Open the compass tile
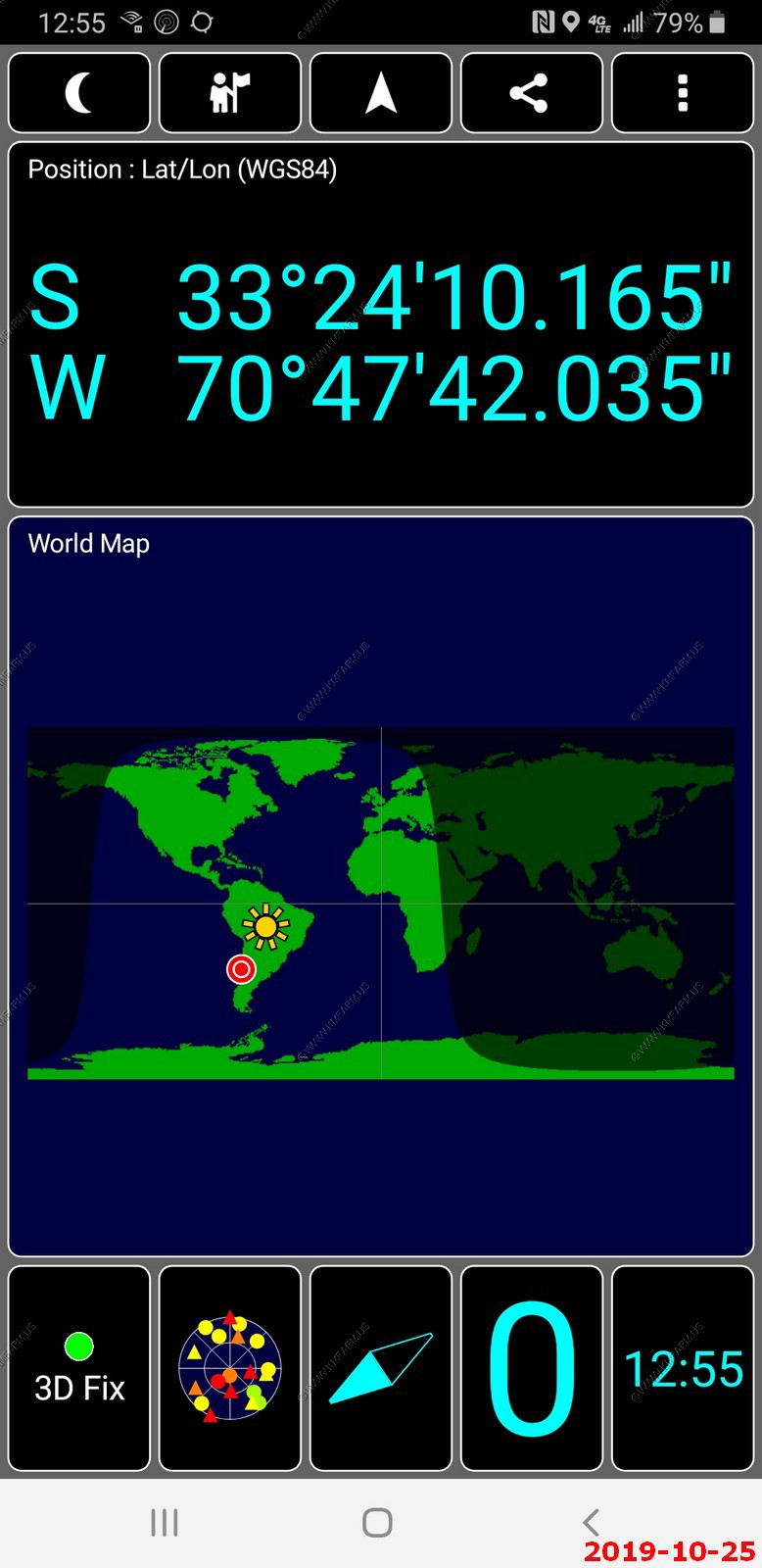This screenshot has height=1568, width=762. pyautogui.click(x=381, y=1368)
